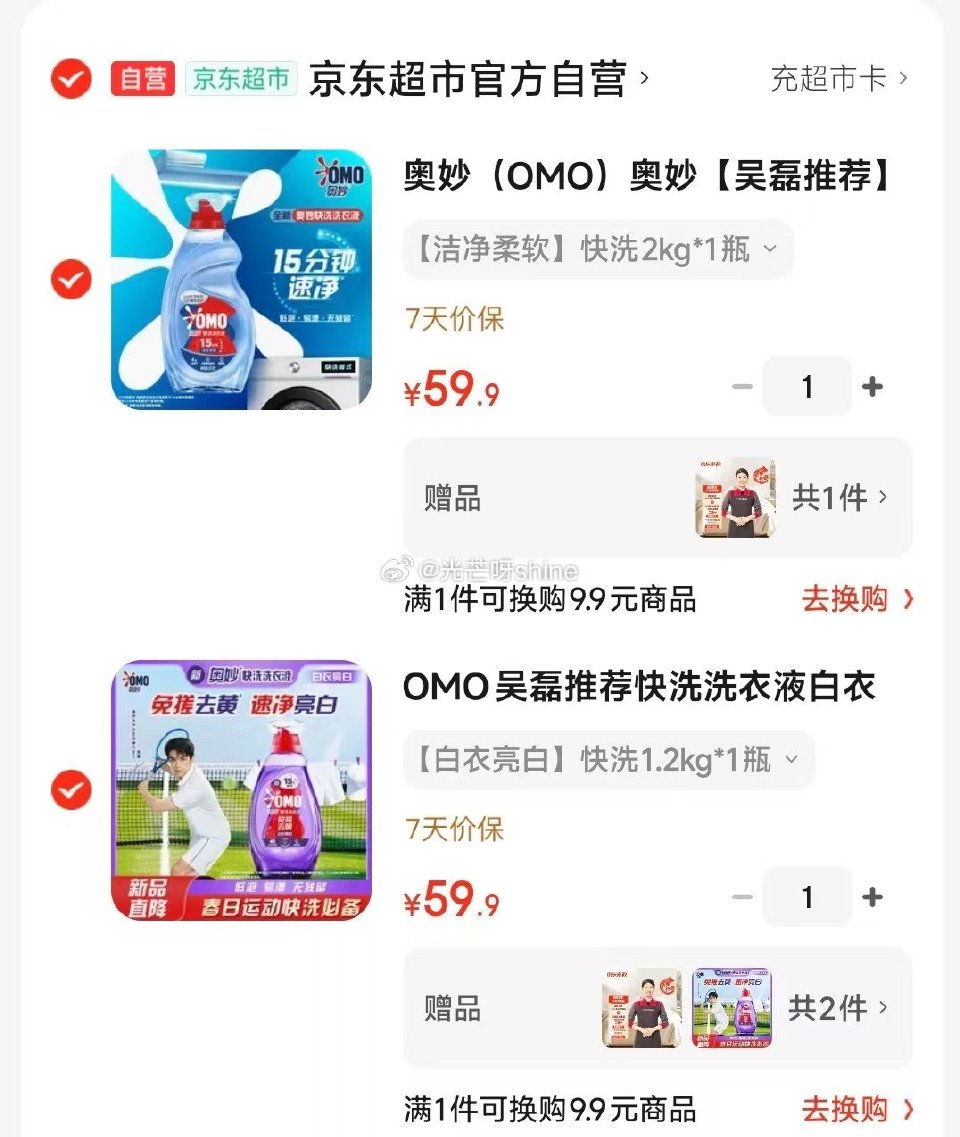Click 充超市卡 to recharge supermarket card
The image size is (960, 1137).
click(x=830, y=78)
